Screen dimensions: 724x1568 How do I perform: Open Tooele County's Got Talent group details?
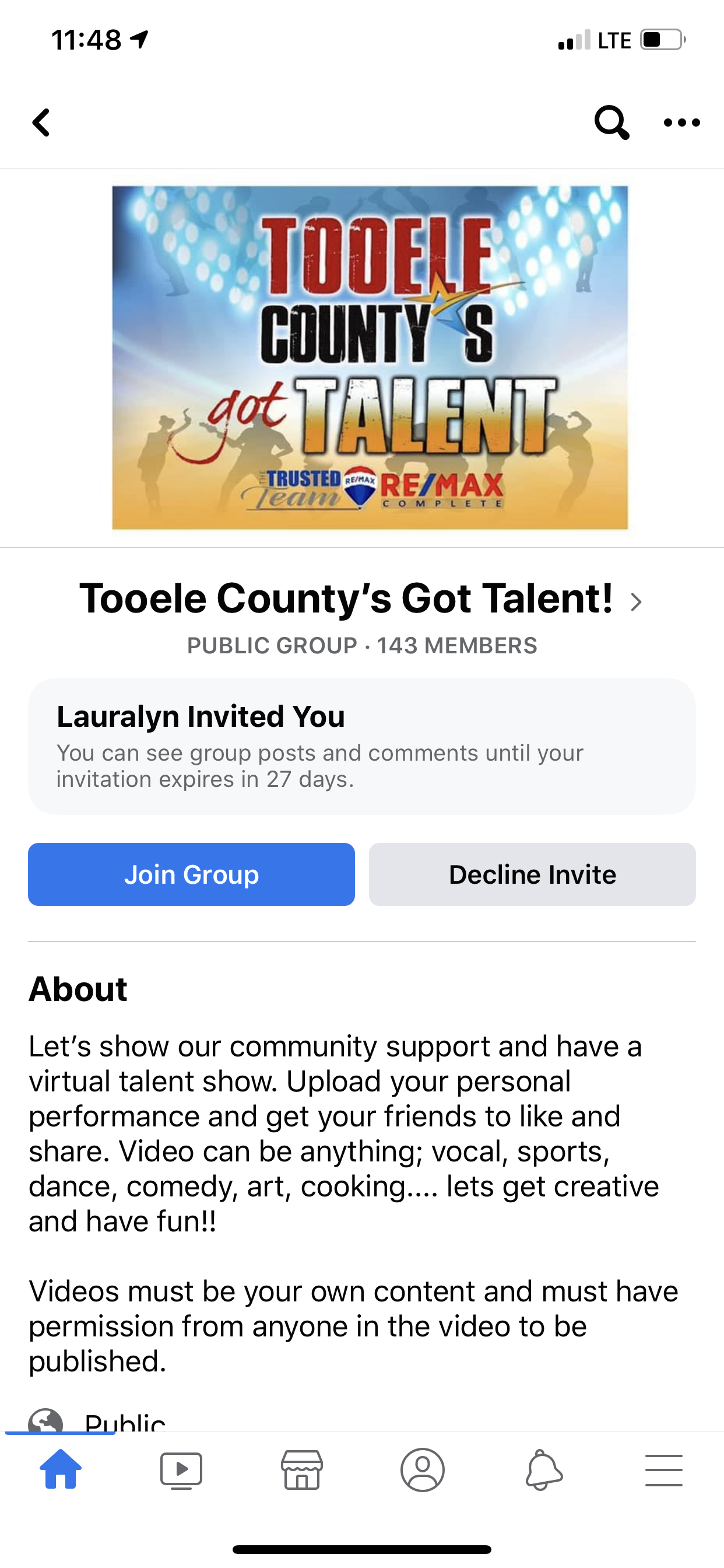pos(360,599)
